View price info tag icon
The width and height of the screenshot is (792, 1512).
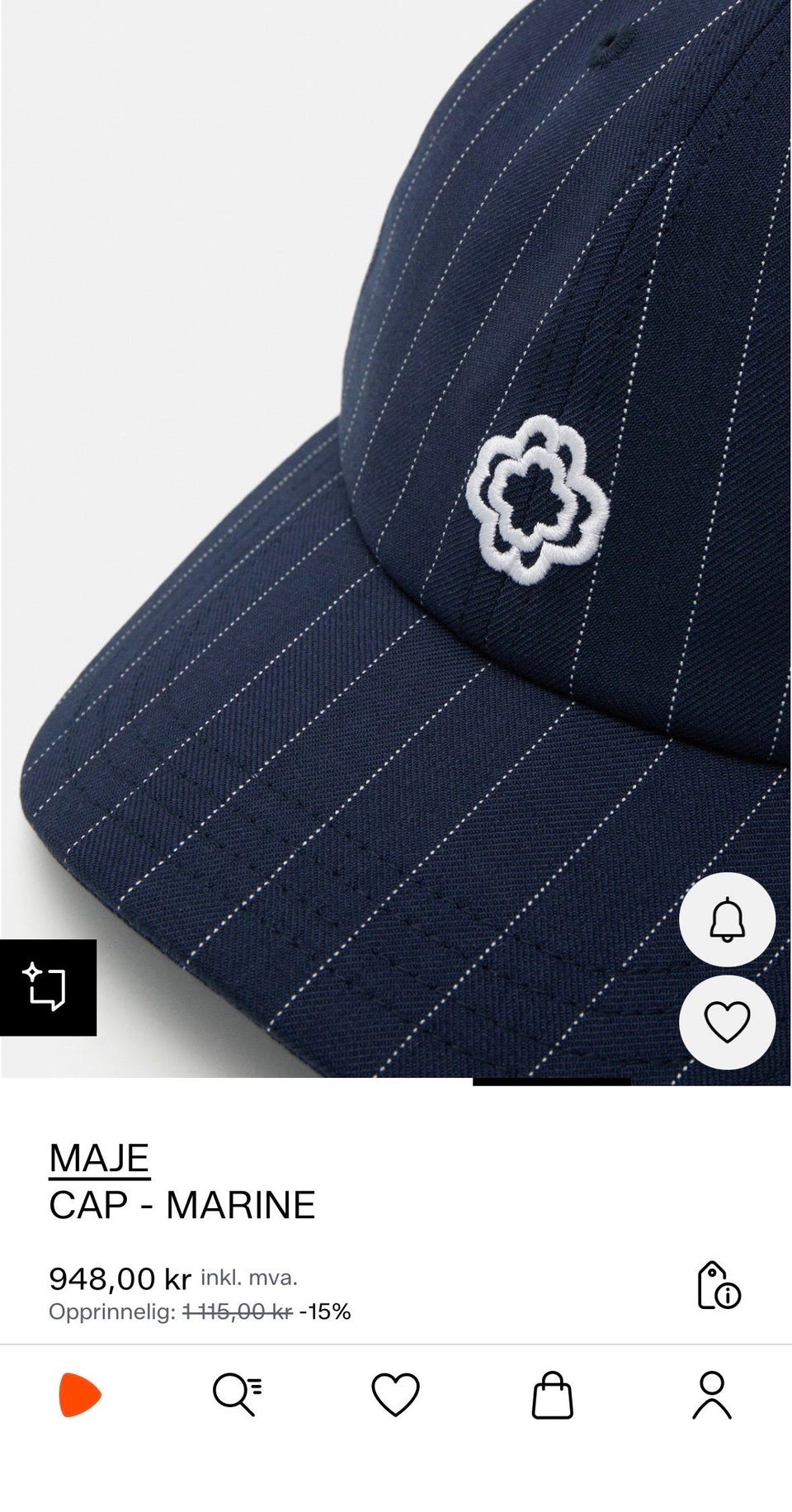click(x=719, y=1285)
